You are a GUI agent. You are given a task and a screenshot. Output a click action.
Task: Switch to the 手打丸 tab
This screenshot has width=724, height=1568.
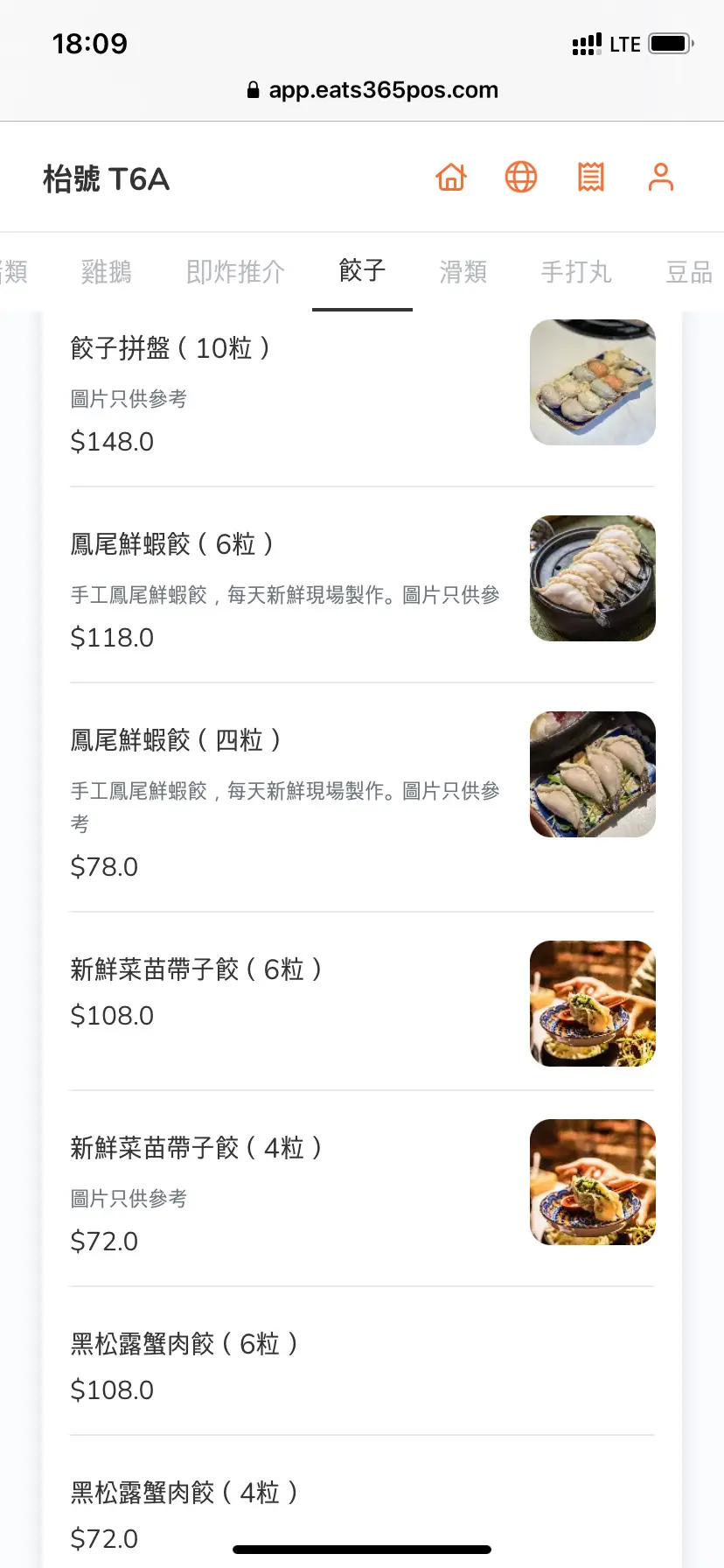click(x=576, y=272)
